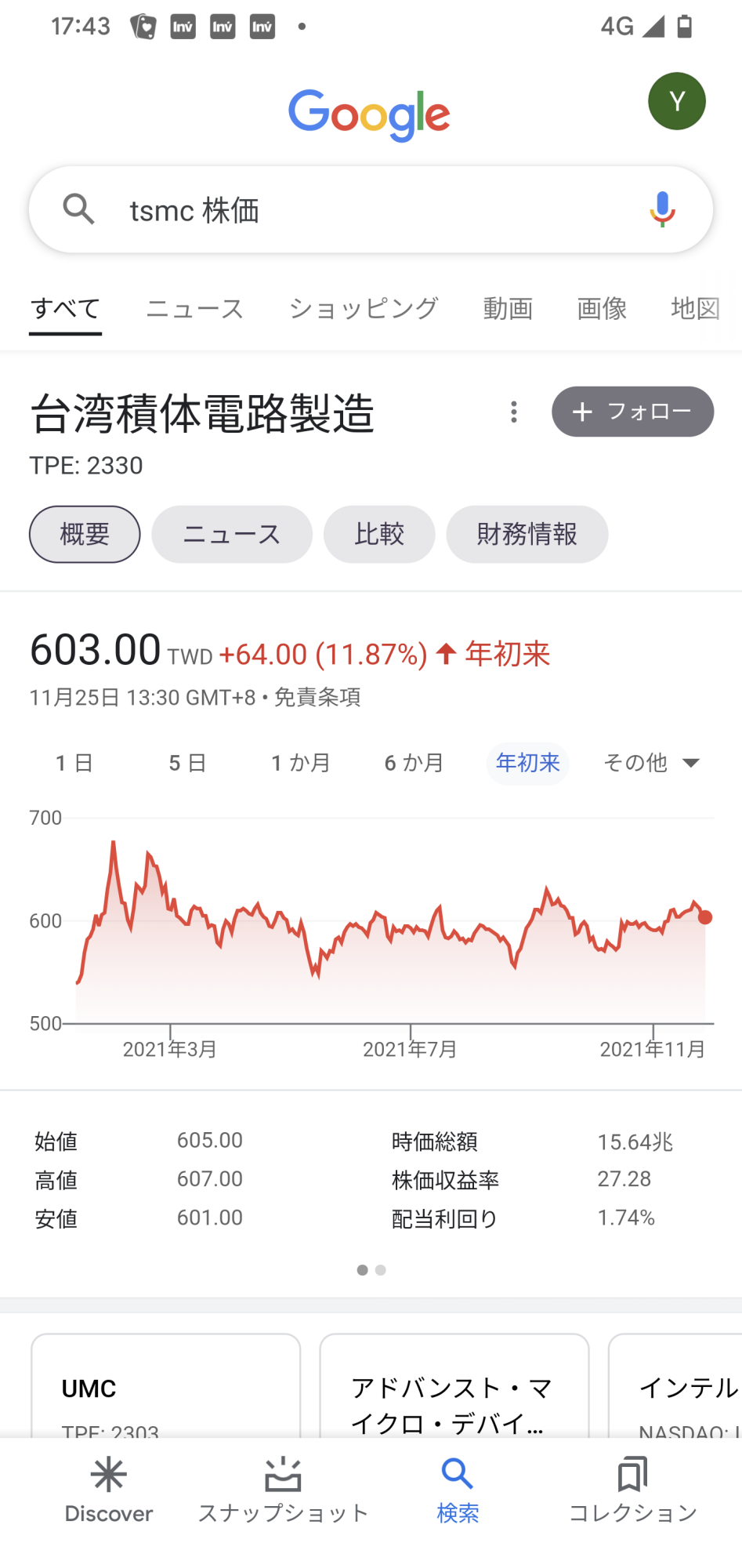Follow the stock with フォロー button
The height and width of the screenshot is (1568, 742).
pos(632,412)
